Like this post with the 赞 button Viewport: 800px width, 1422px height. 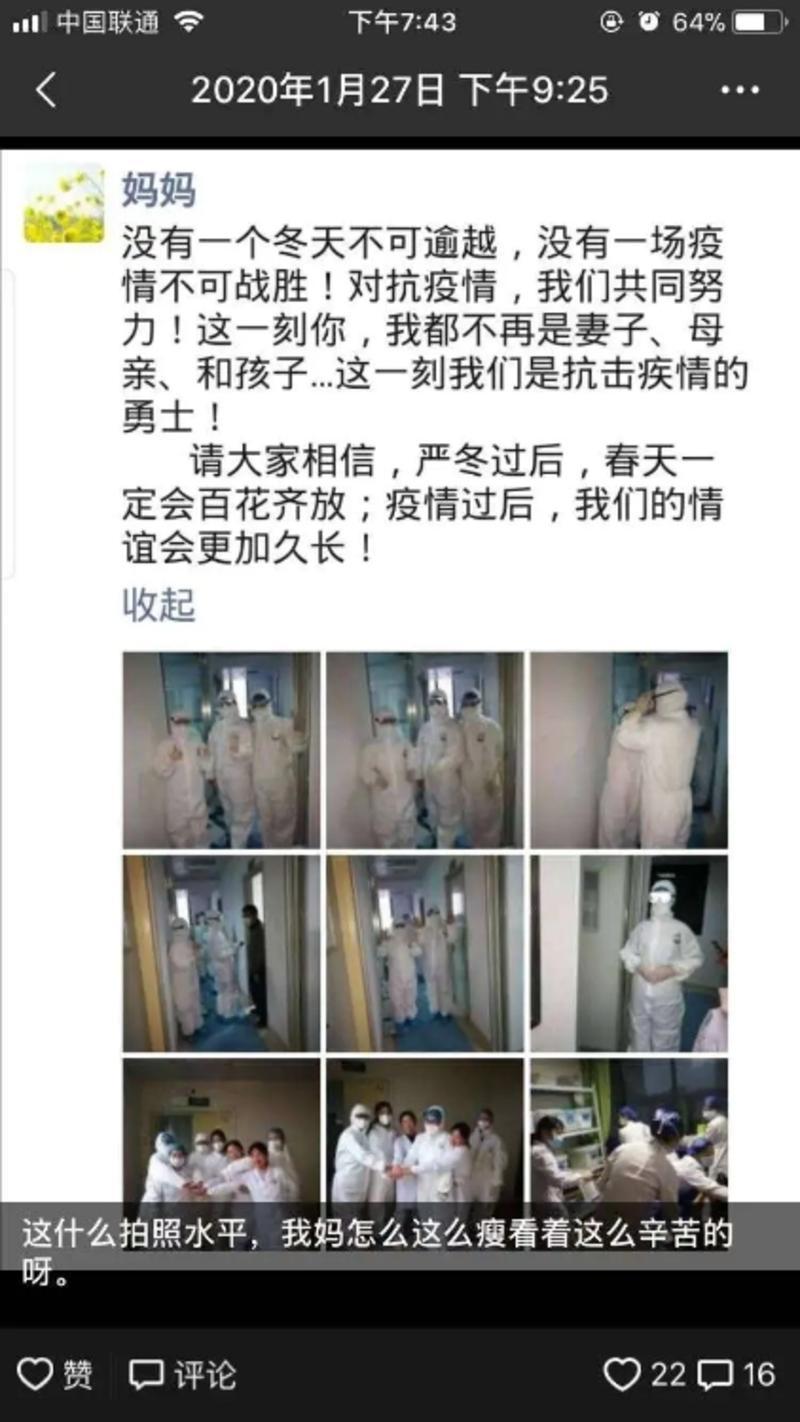57,1375
